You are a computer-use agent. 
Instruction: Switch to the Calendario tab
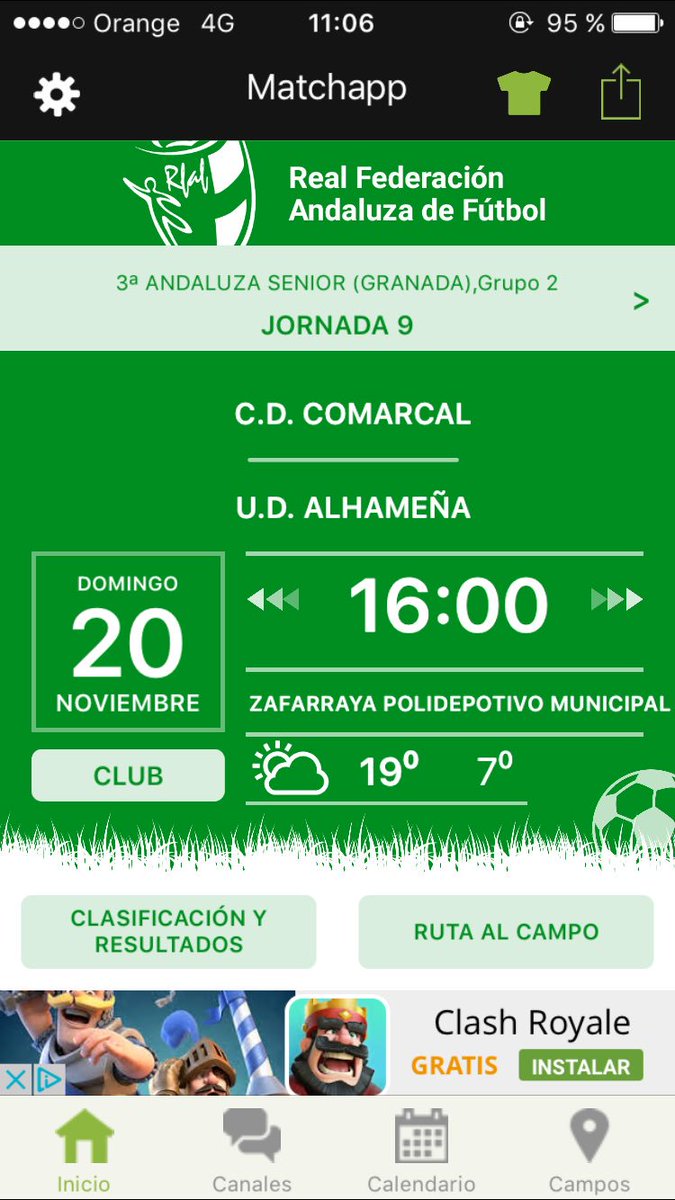[x=421, y=1152]
